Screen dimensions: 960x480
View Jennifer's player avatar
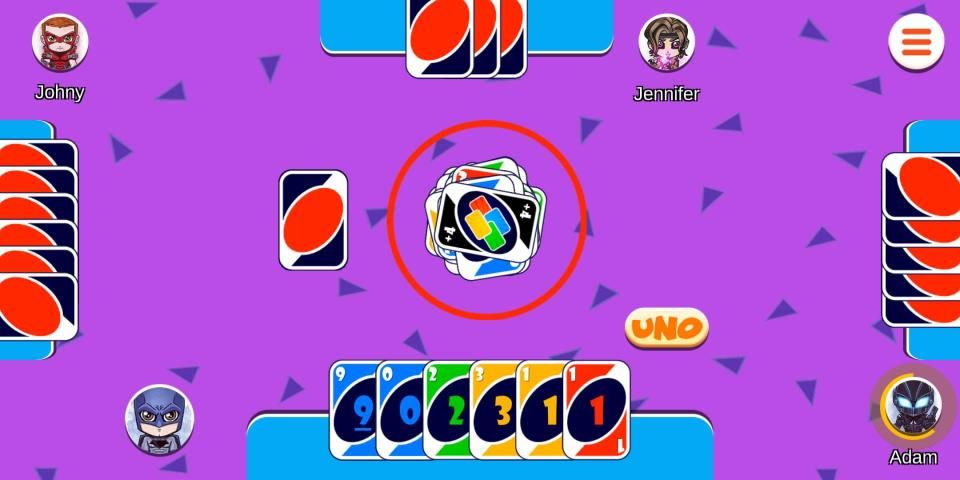tap(666, 44)
